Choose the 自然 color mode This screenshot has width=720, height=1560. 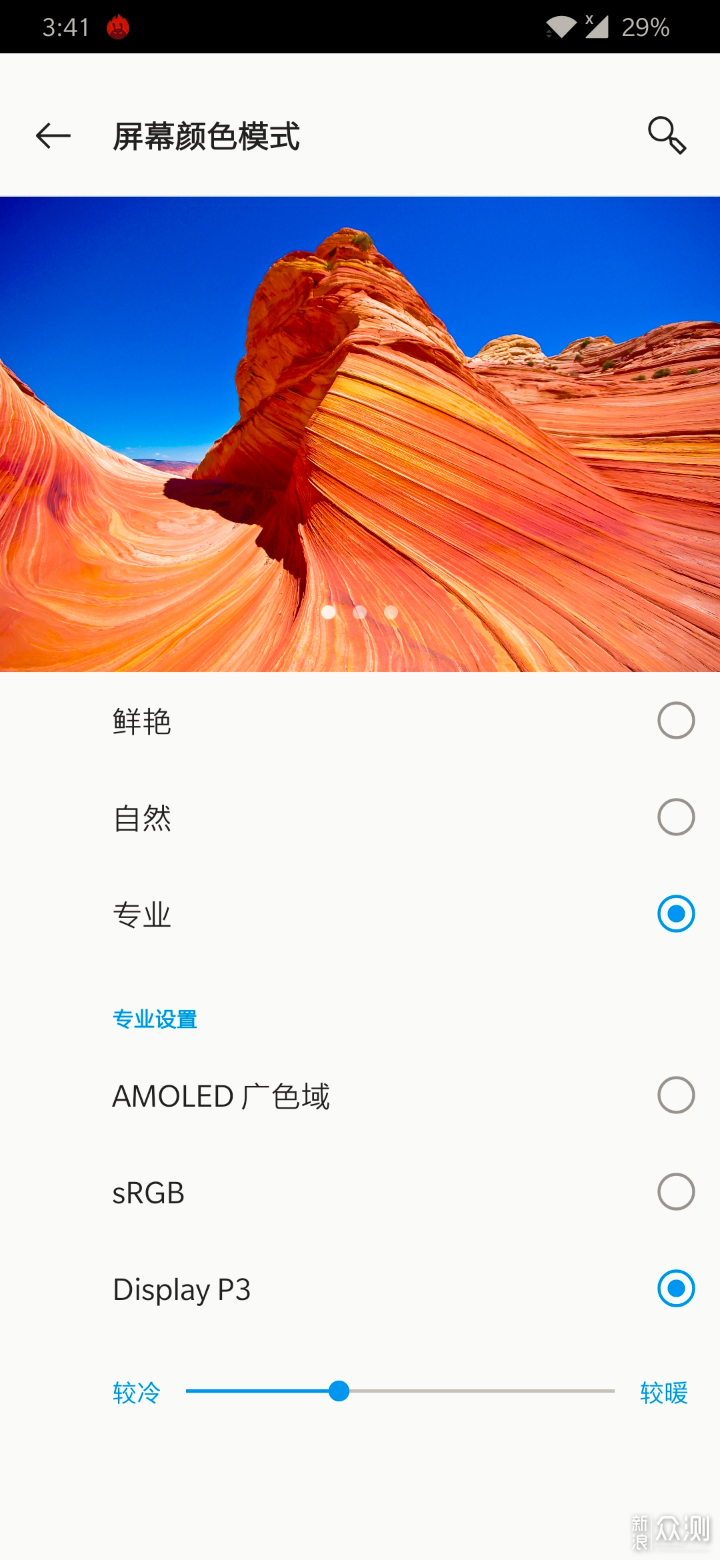675,817
